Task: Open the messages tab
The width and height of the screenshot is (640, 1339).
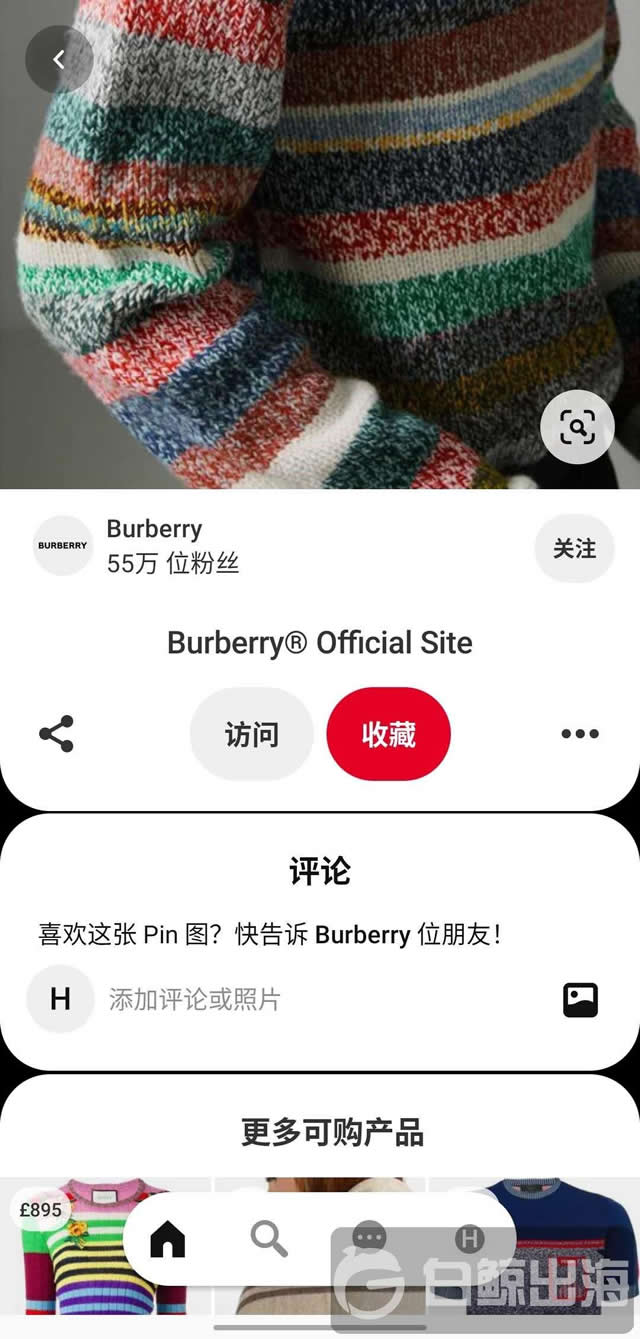Action: point(369,1238)
